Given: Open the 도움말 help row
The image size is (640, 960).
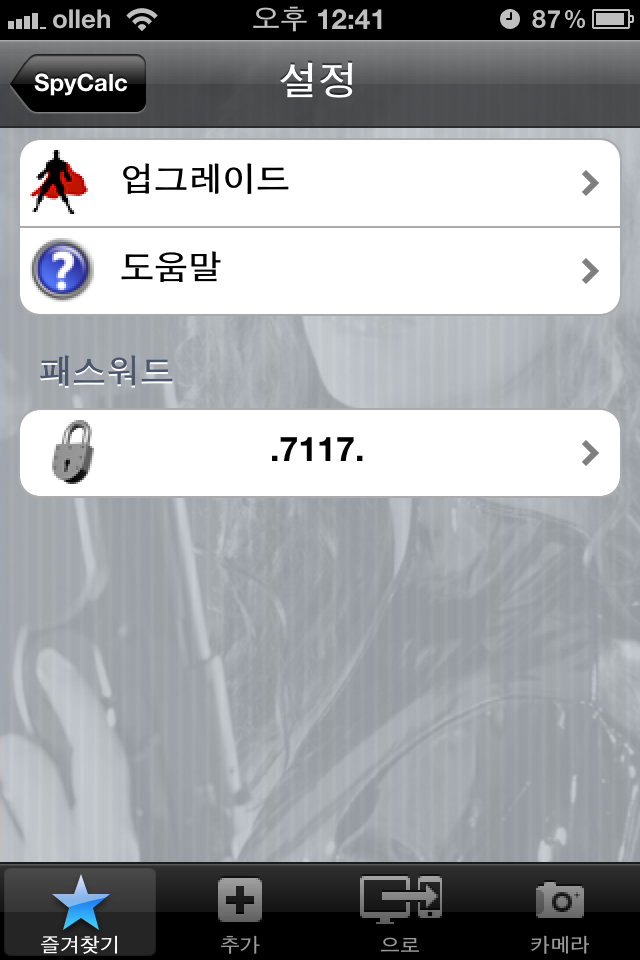Looking at the screenshot, I should 320,270.
